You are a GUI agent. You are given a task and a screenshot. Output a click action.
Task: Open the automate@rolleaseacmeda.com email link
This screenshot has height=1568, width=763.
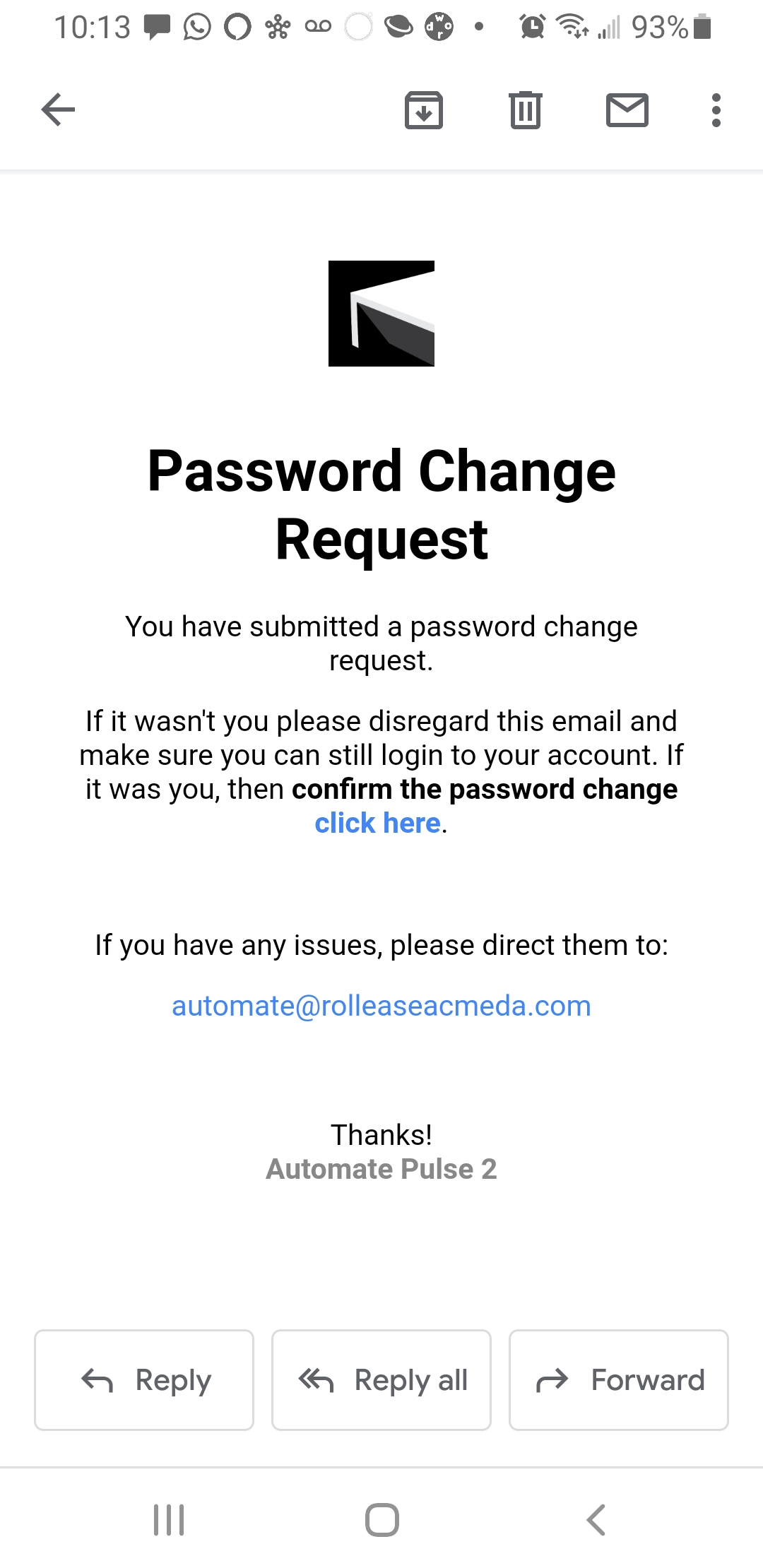click(x=381, y=1006)
